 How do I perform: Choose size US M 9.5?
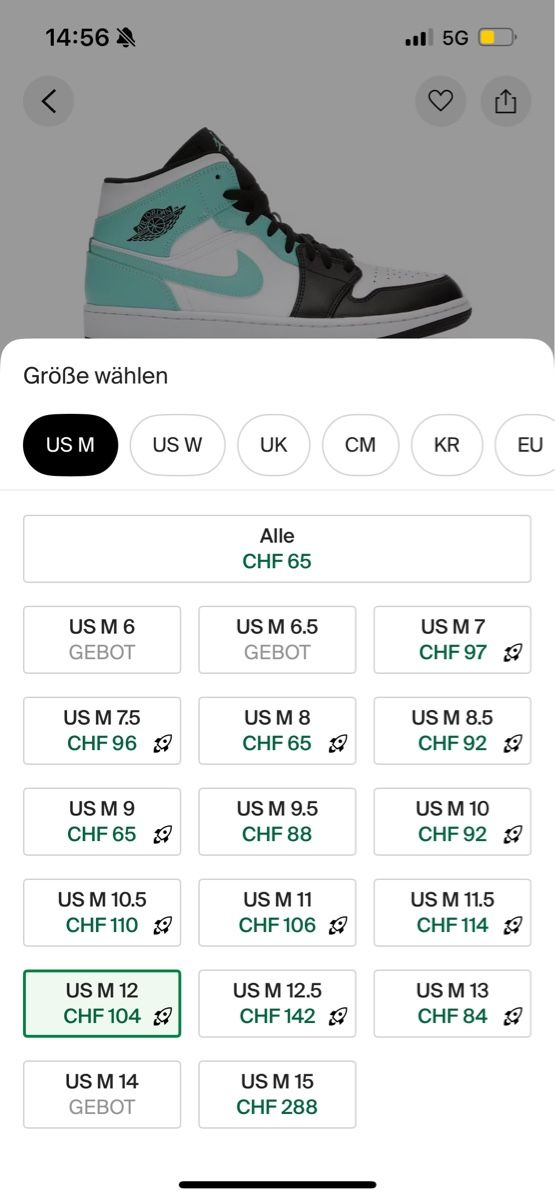[x=277, y=822]
